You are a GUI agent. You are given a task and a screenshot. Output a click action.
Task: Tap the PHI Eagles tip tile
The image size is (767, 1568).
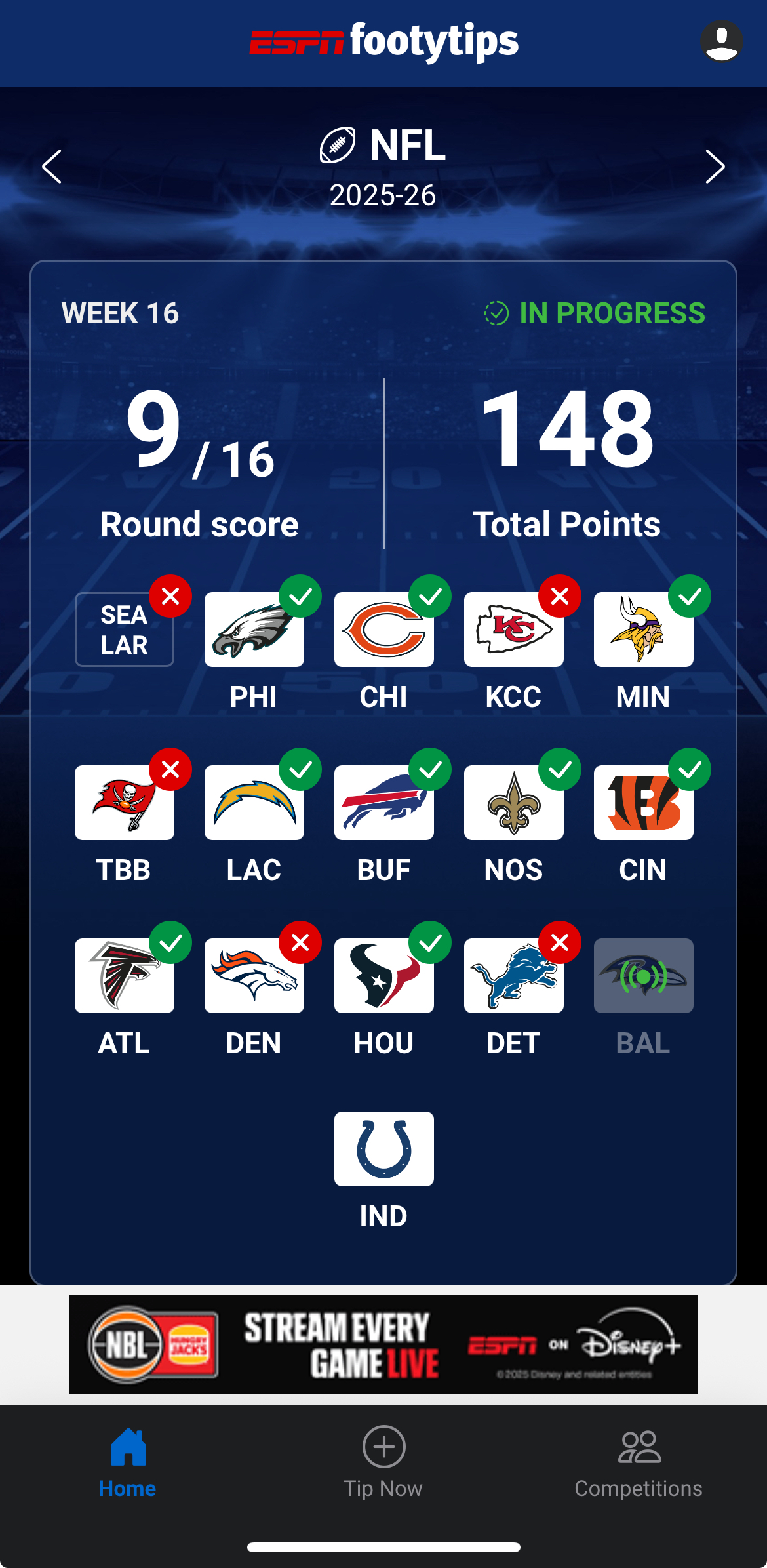pos(254,630)
